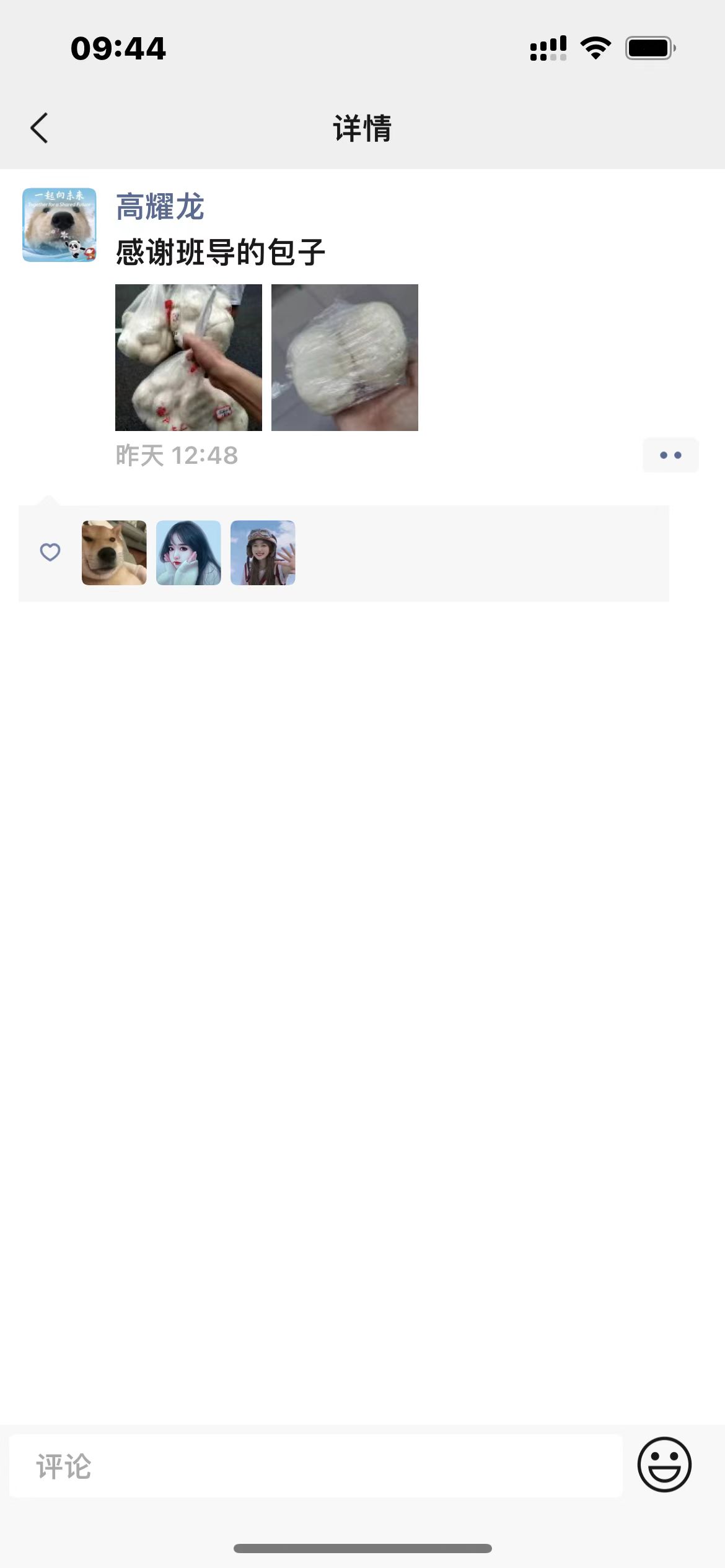Open the emoji picker
The image size is (725, 1568).
tap(664, 1465)
